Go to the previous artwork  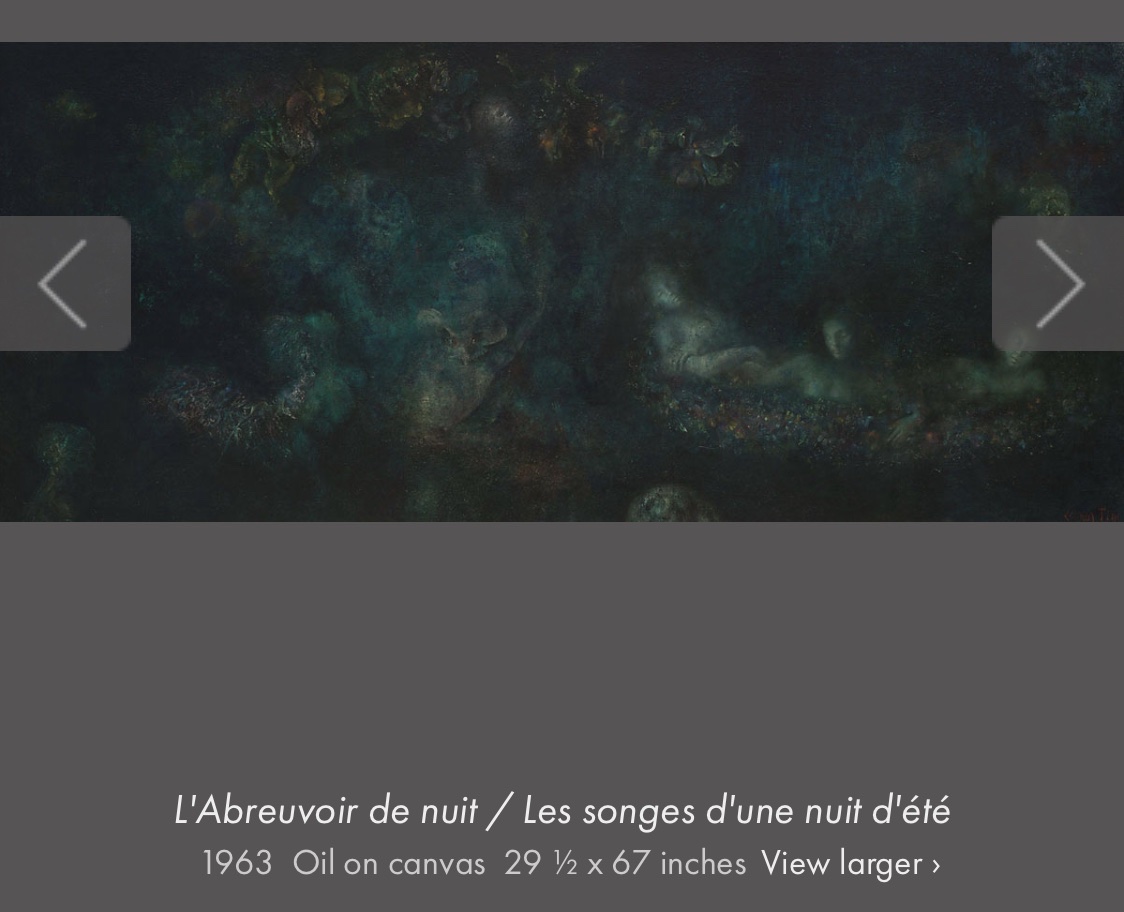64,284
